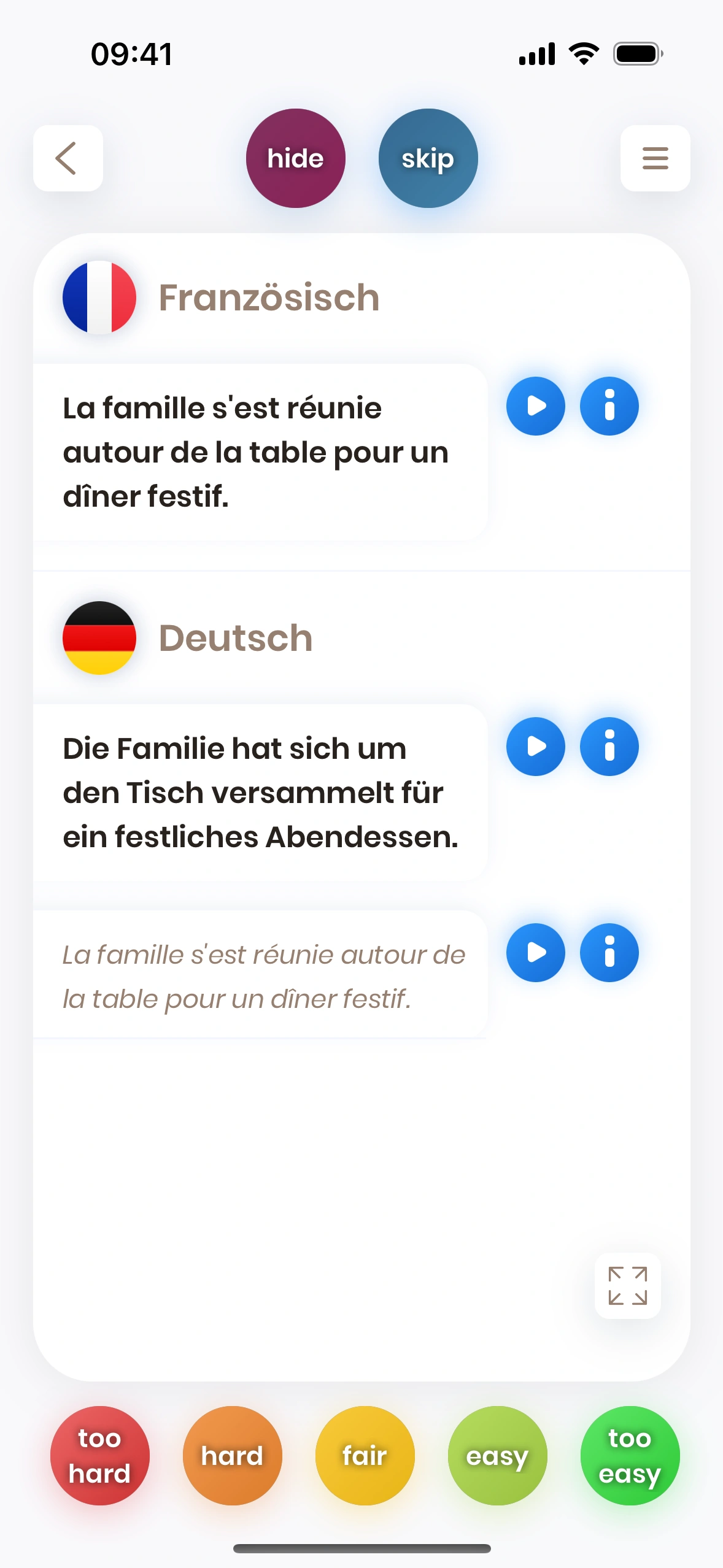The width and height of the screenshot is (723, 1568).
Task: Rate difficulty as fair
Action: pos(365,1456)
